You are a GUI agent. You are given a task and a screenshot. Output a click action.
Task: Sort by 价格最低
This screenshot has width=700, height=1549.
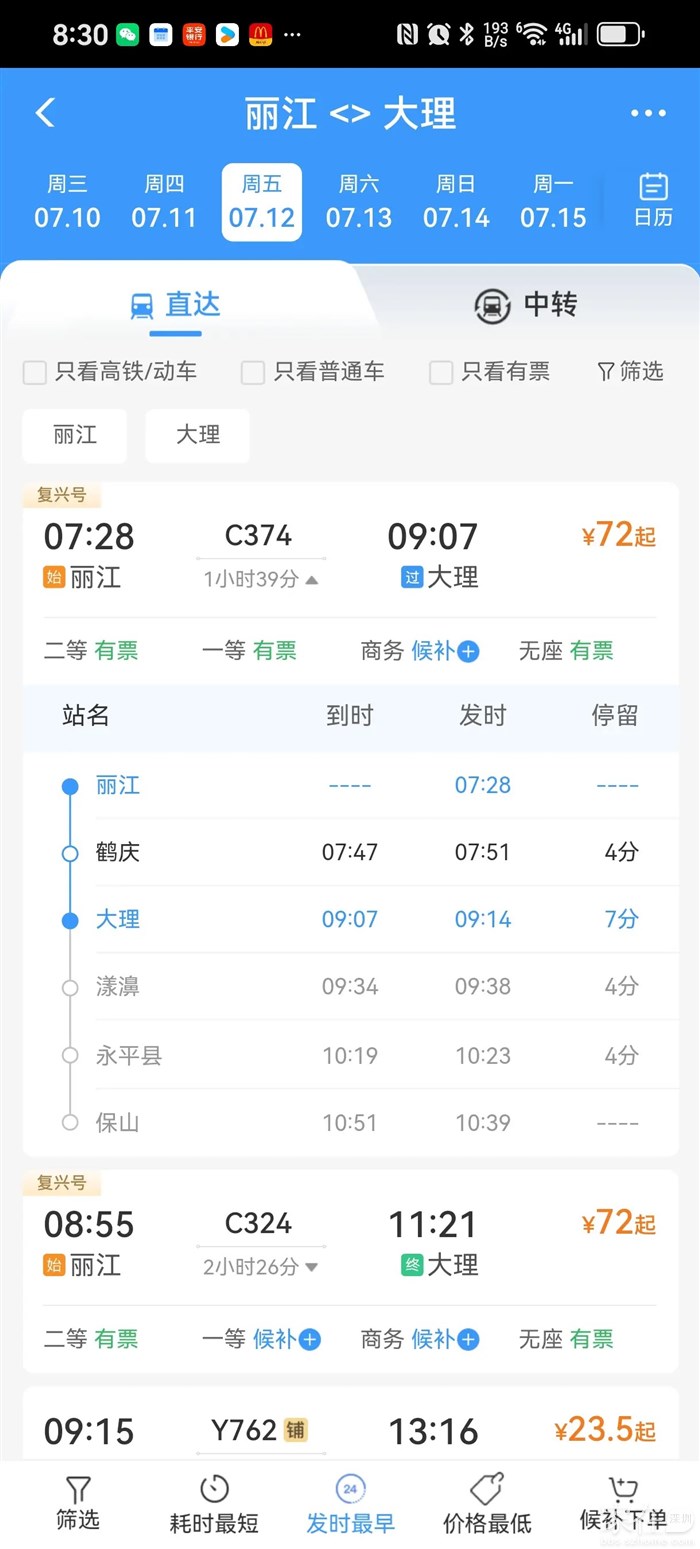[x=487, y=1504]
